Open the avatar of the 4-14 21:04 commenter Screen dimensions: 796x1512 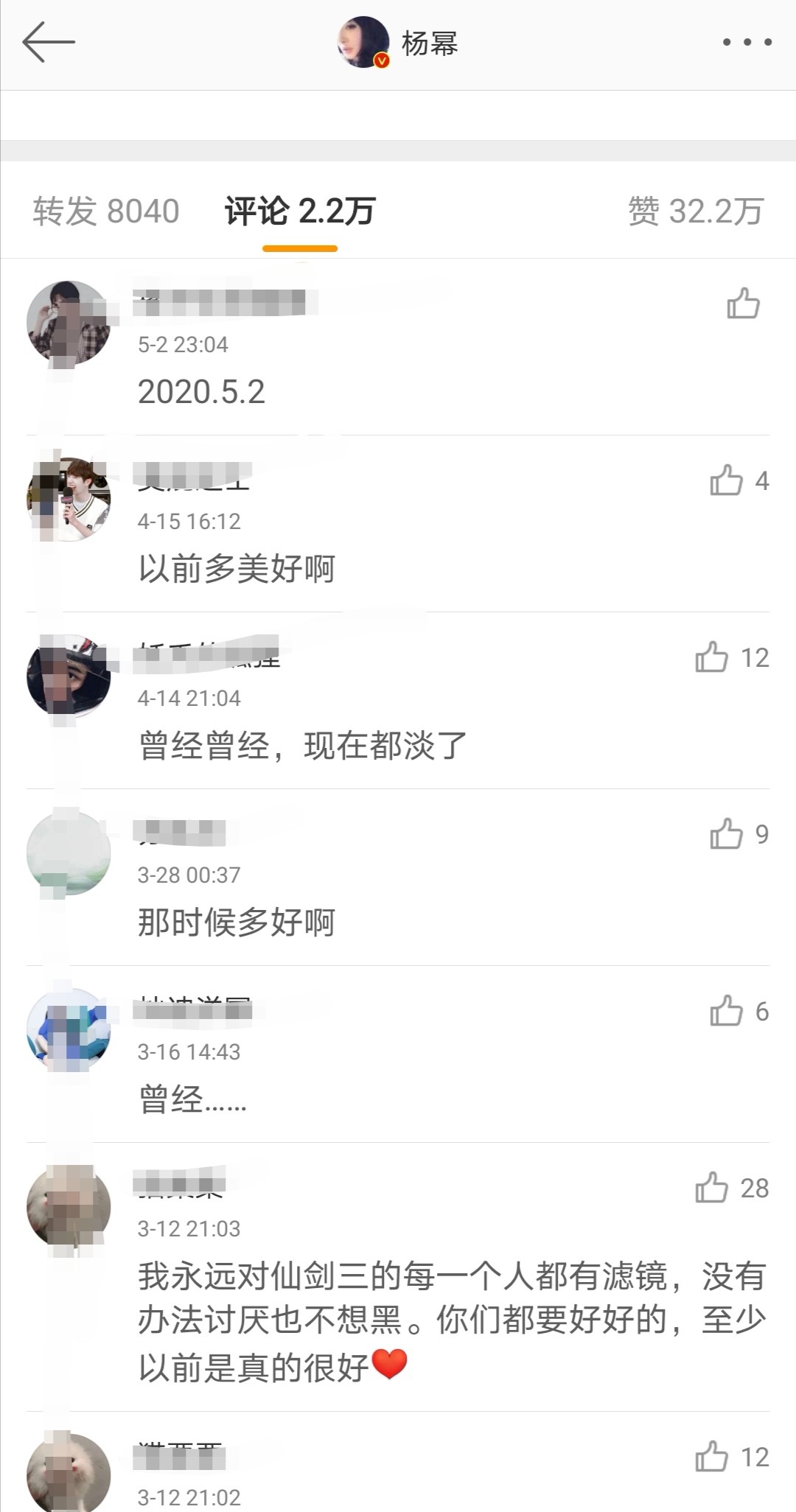(x=69, y=676)
